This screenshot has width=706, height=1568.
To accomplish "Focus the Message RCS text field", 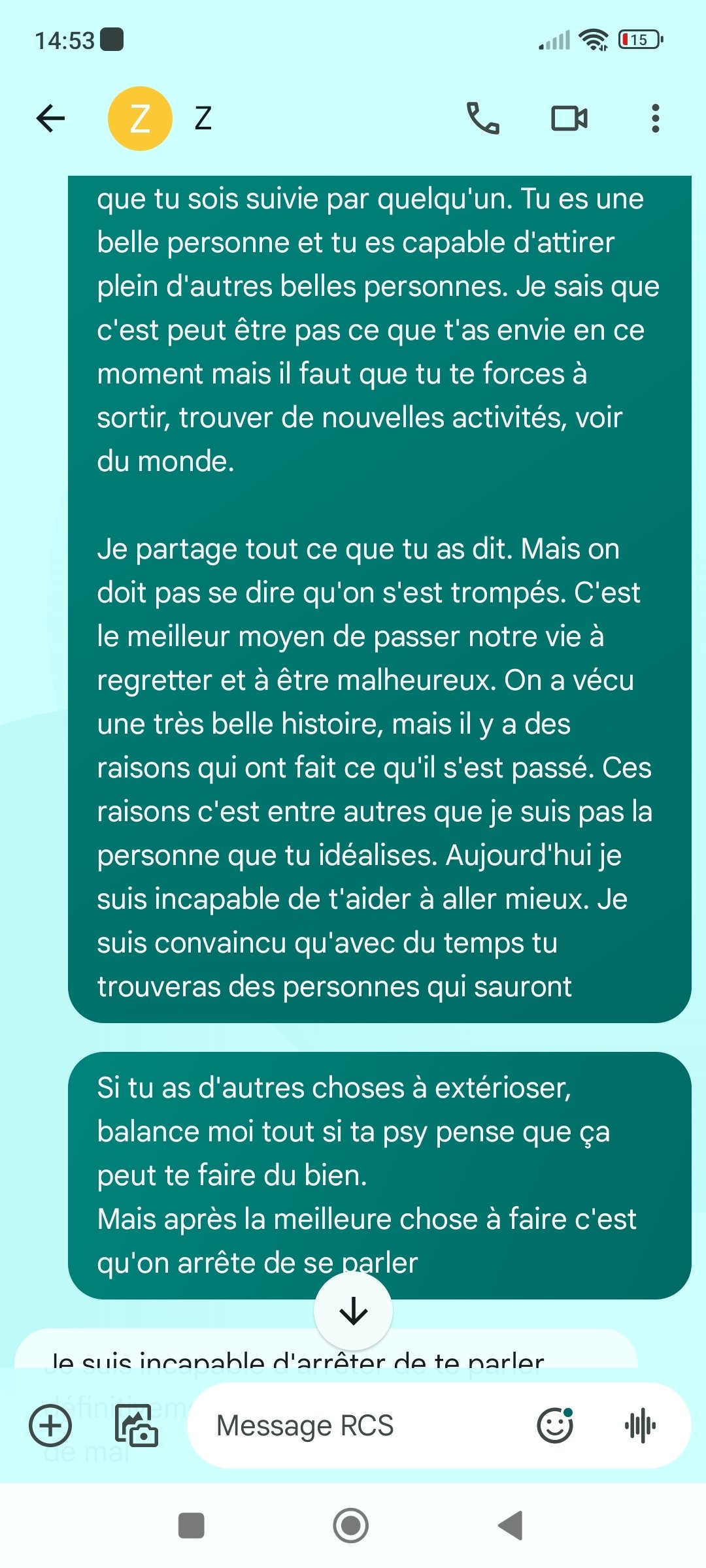I will (x=366, y=1425).
